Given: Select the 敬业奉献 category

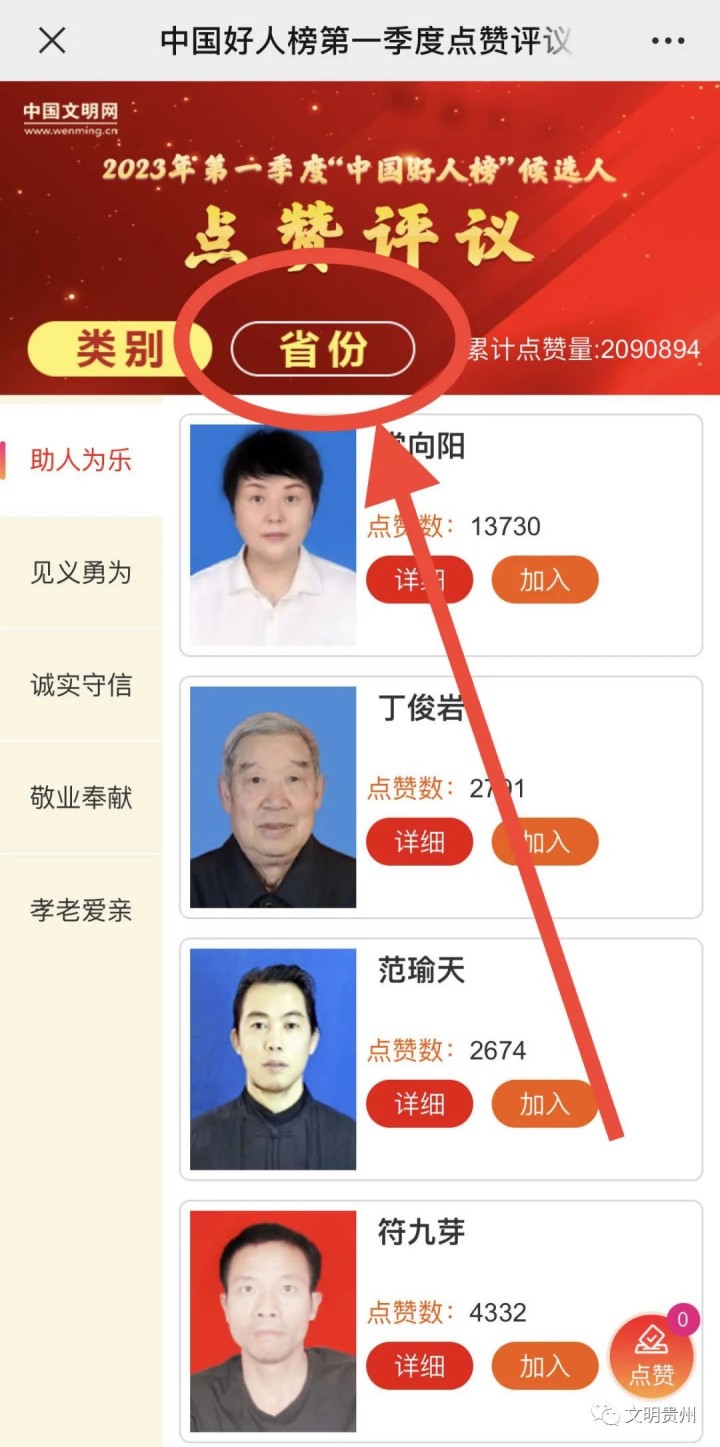Looking at the screenshot, I should tap(81, 798).
